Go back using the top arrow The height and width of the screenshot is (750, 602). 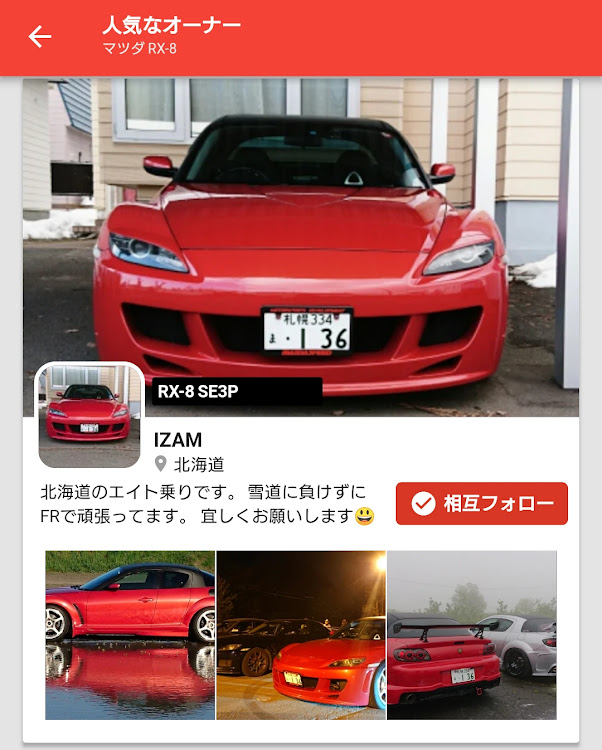[40, 37]
